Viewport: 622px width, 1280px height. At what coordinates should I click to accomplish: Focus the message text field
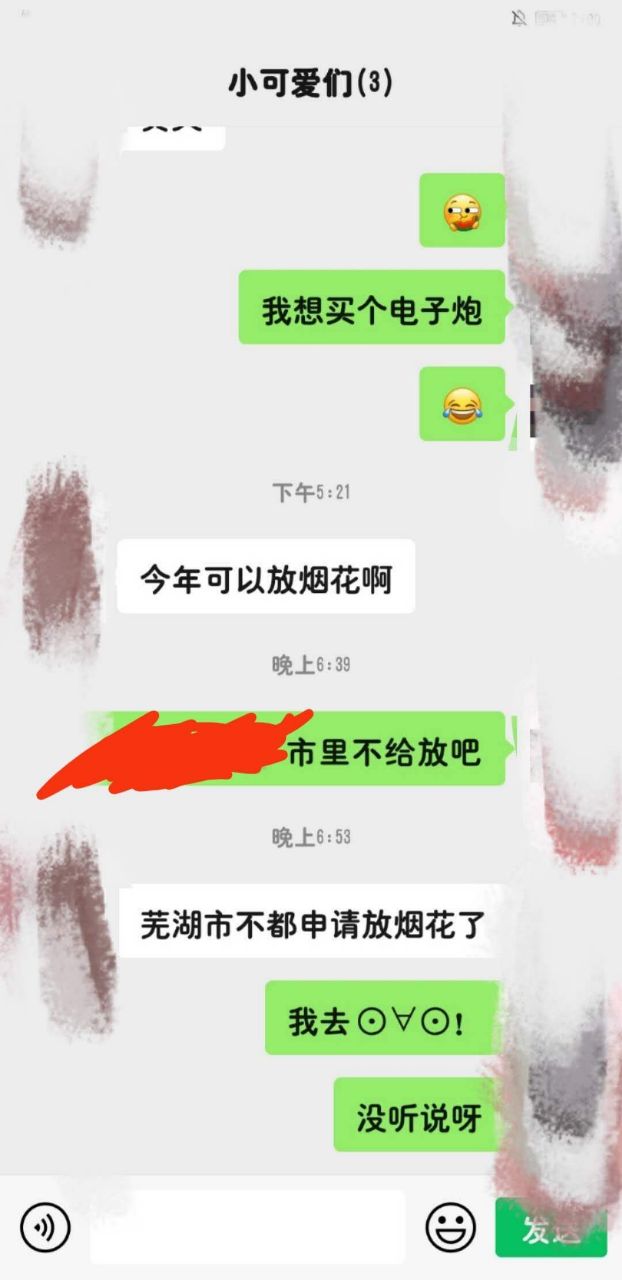coord(247,1227)
